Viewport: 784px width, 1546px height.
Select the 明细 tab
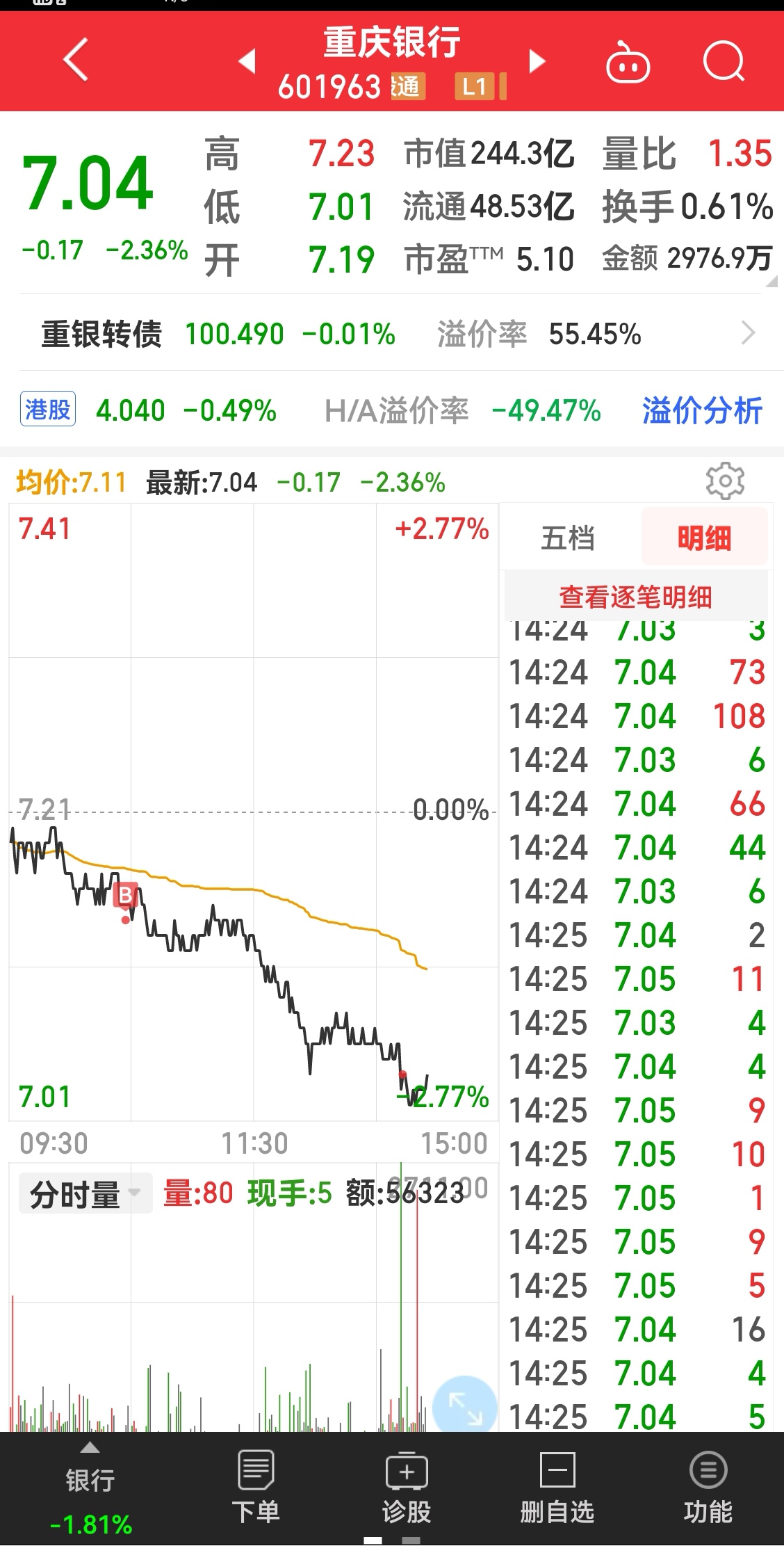tap(704, 538)
